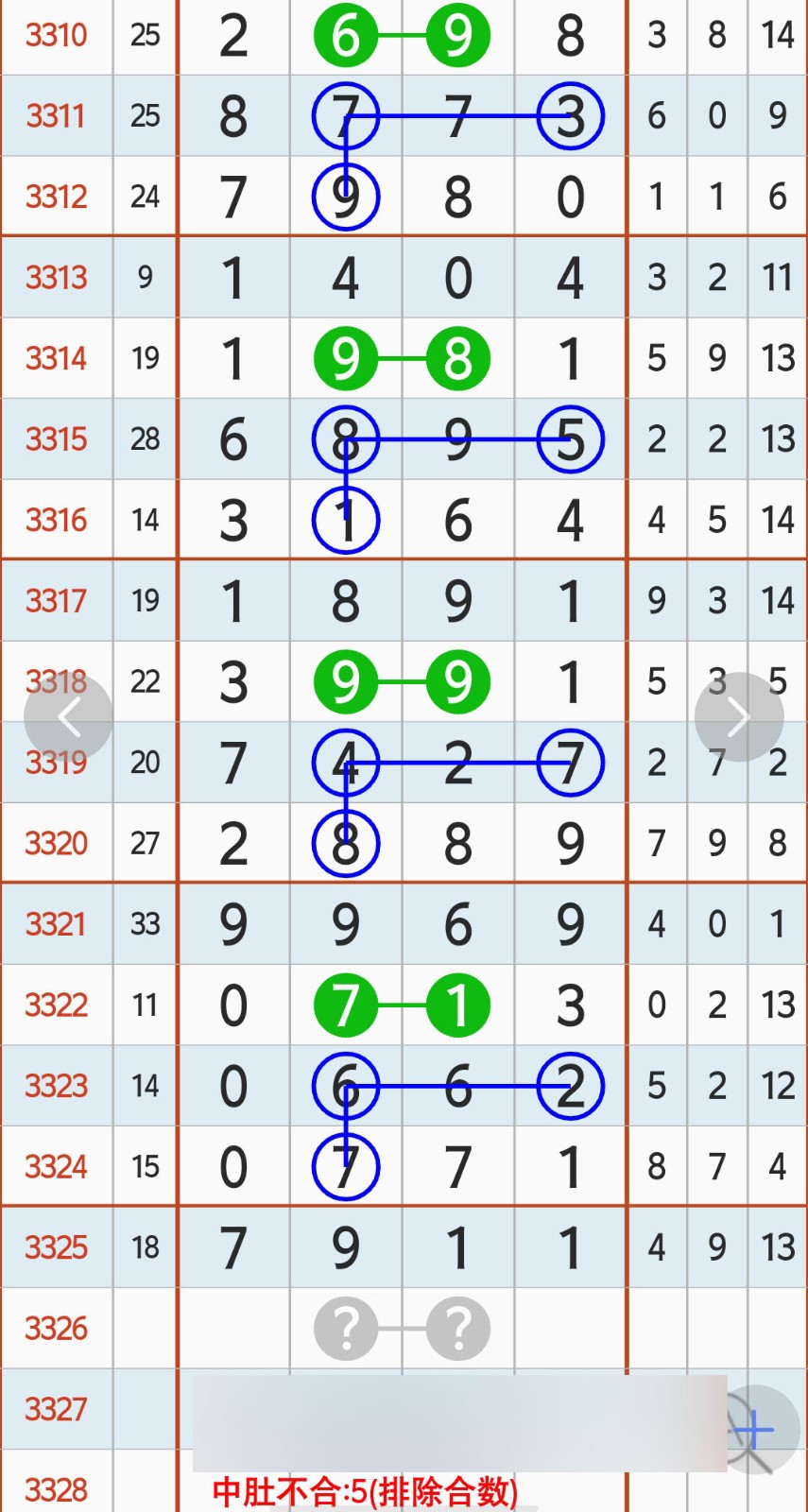This screenshot has height=1512, width=808.
Task: Click the right gray chevron arrow
Action: [x=739, y=716]
